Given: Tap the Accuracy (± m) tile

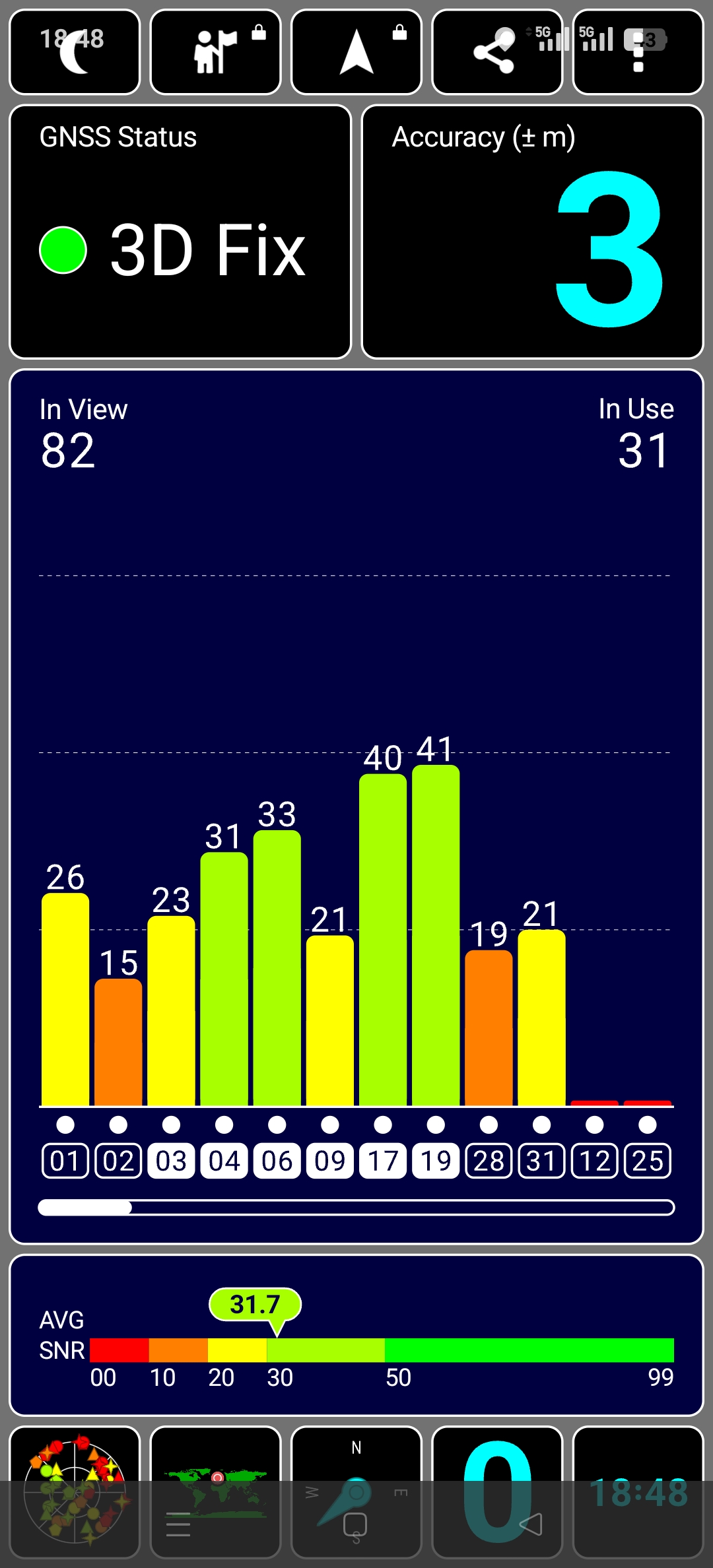Looking at the screenshot, I should coord(533,232).
